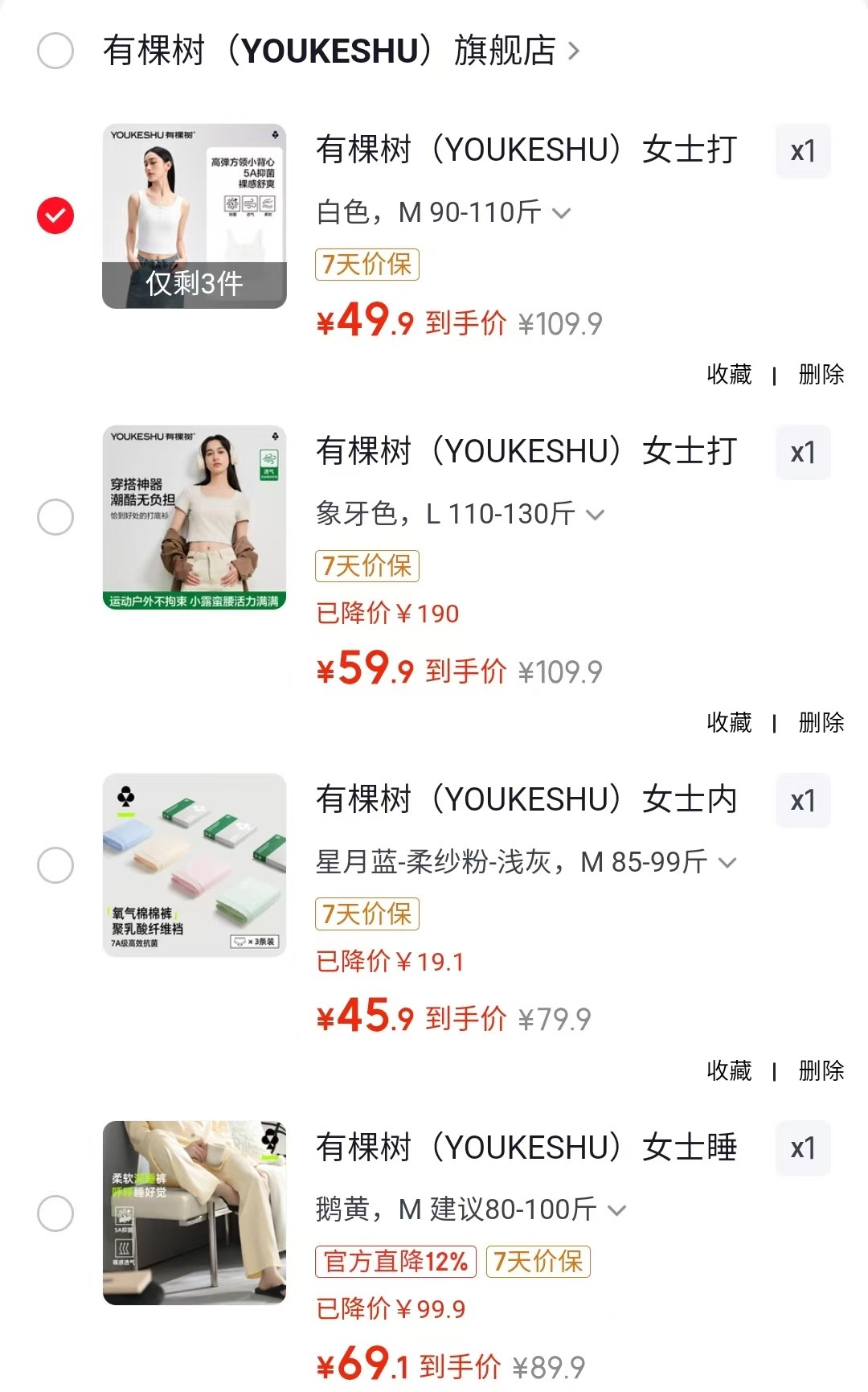Viewport: 868px width, 1392px height.
Task: Select all items from 有棵树旗舰店
Action: [x=55, y=51]
